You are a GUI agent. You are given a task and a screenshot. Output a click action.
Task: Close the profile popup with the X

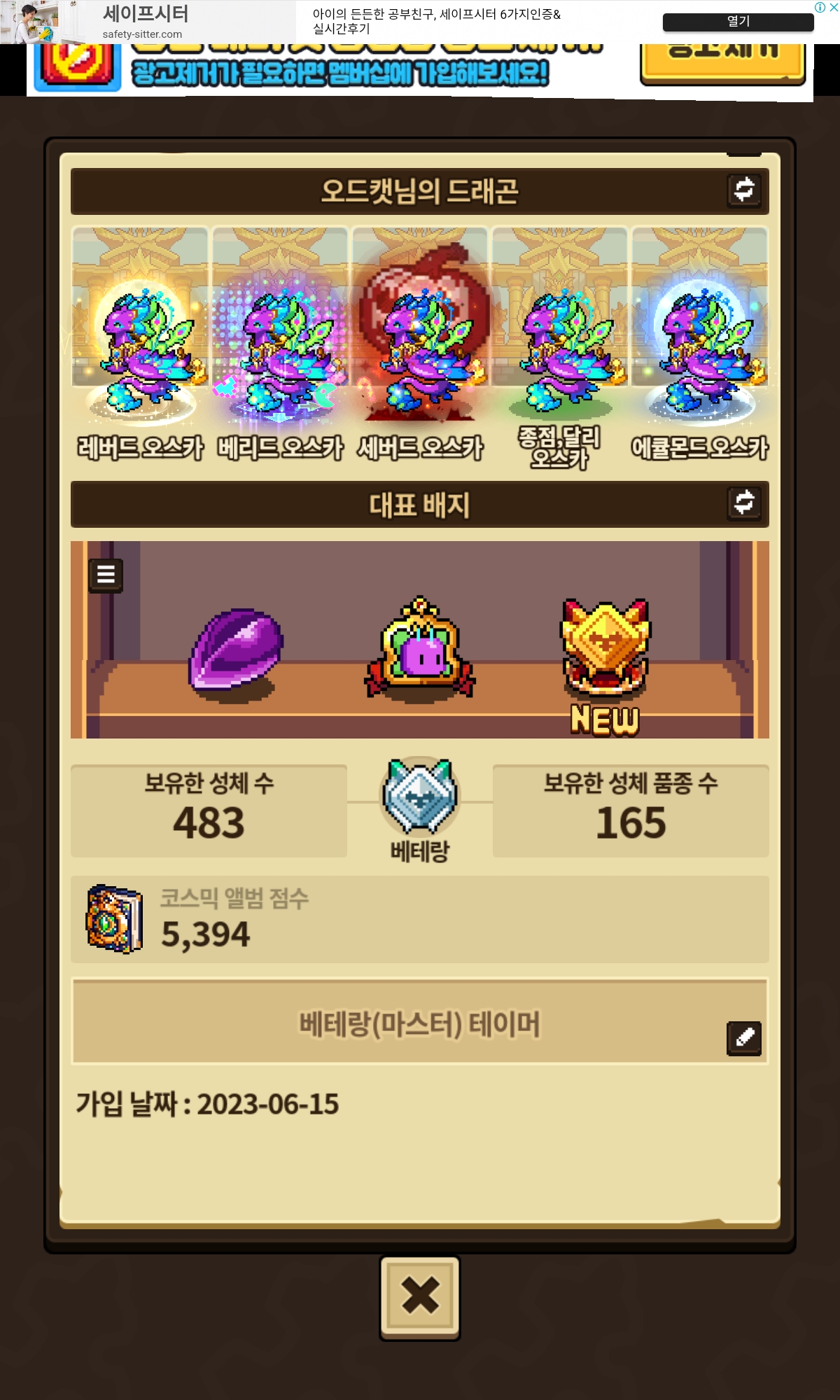tap(420, 1298)
